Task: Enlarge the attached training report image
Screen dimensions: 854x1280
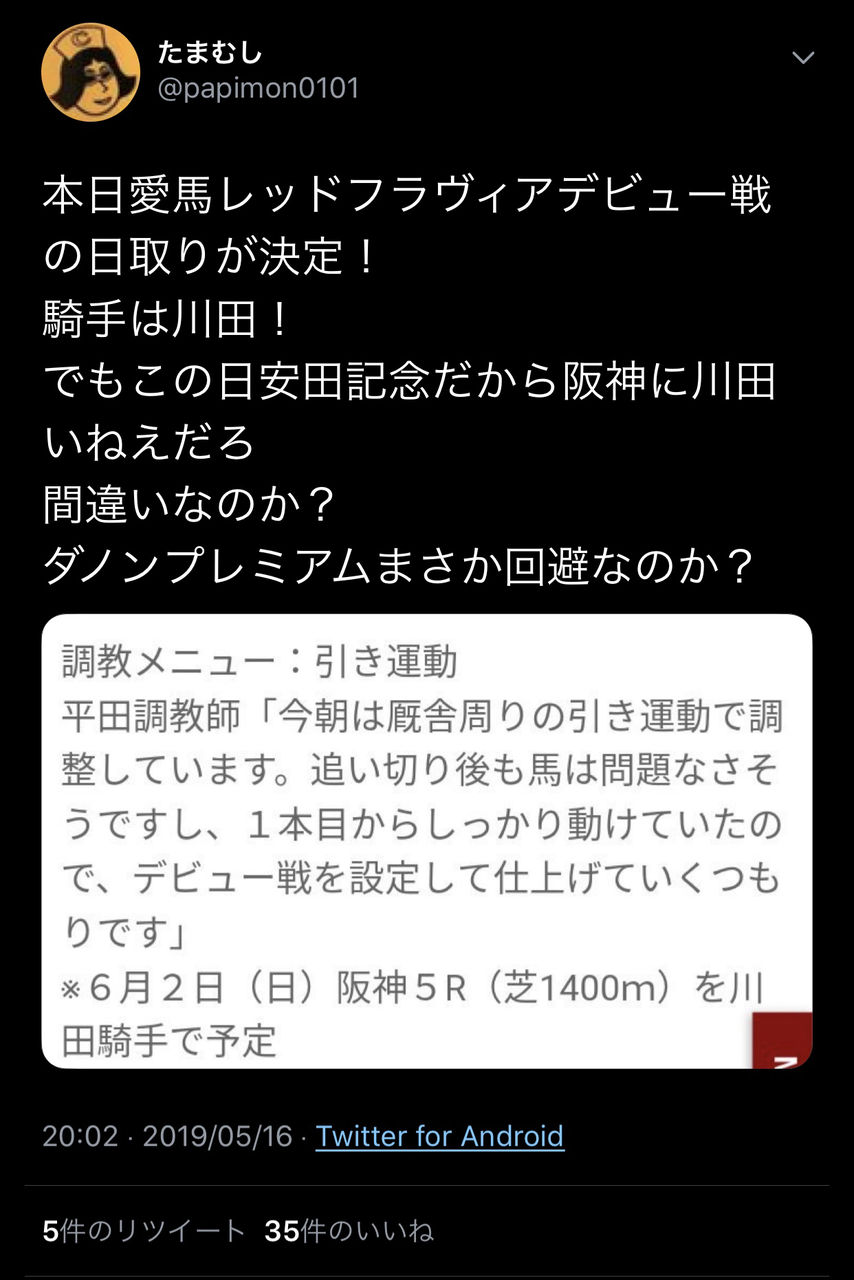Action: click(x=427, y=841)
